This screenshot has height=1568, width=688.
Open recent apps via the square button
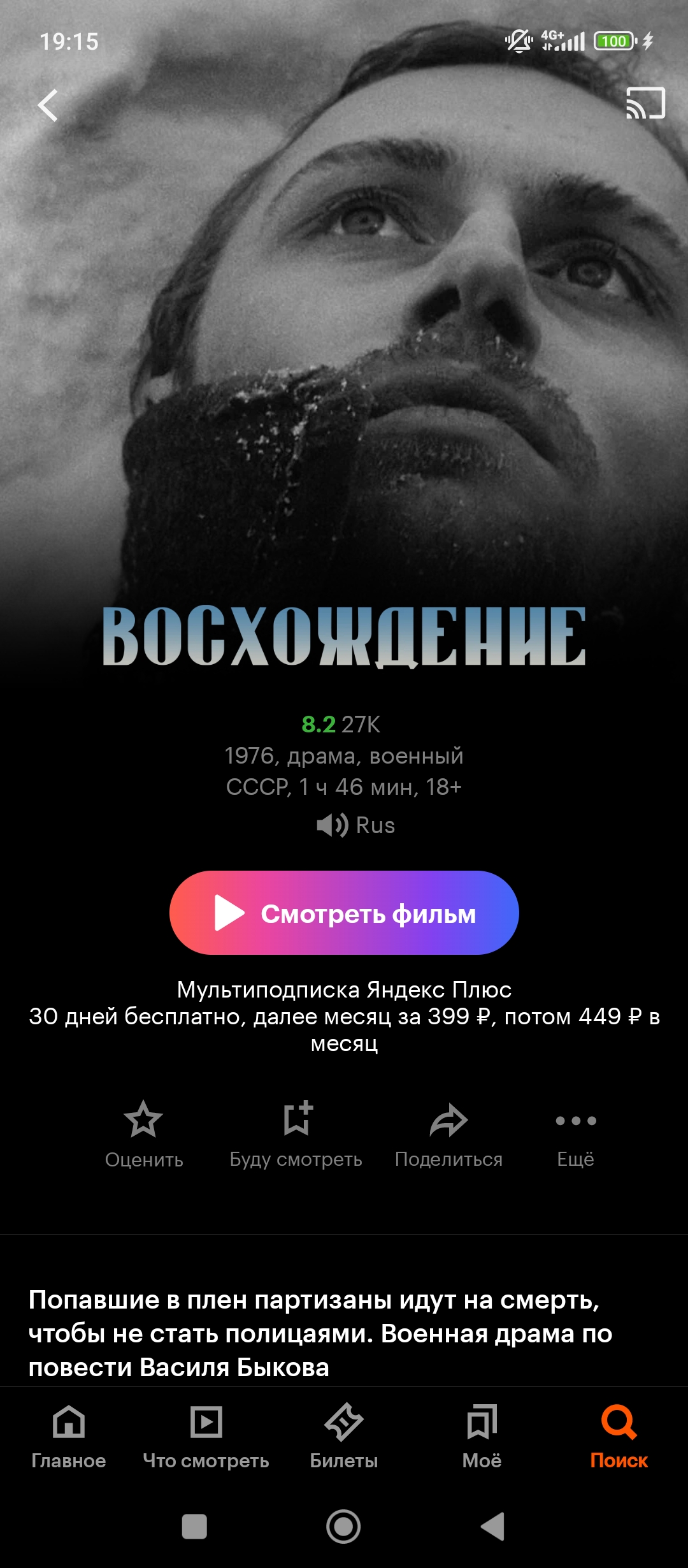tap(194, 1527)
